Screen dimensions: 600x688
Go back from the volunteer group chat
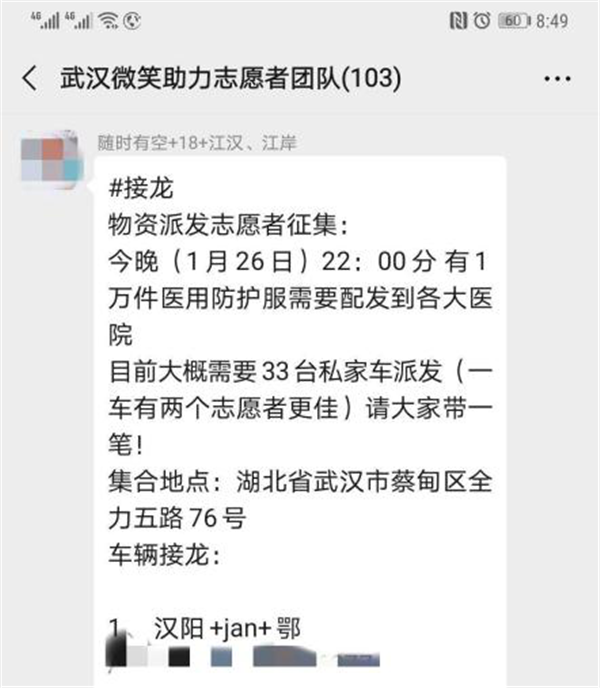29,78
